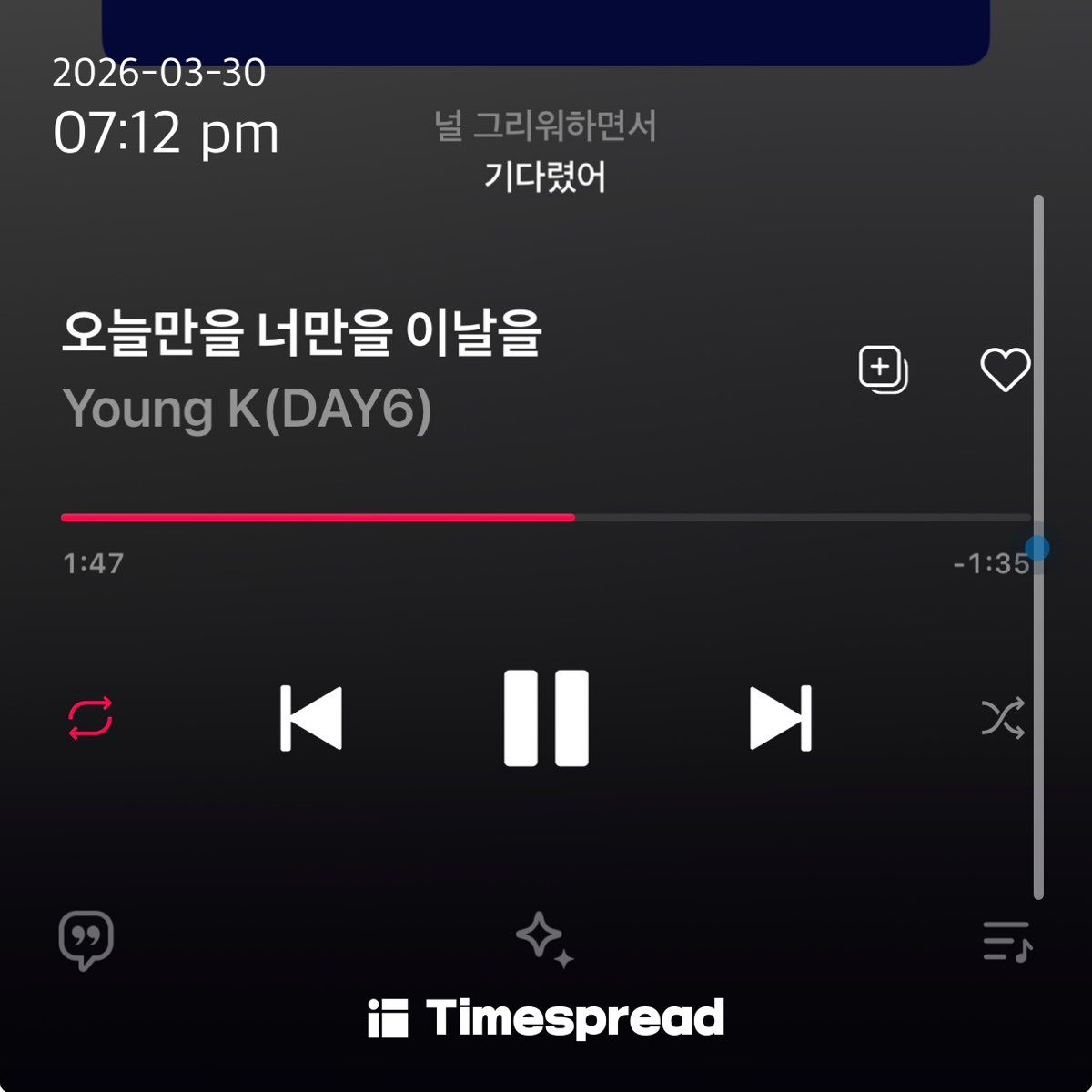Screen dimensions: 1092x1092
Task: Pause the current song
Action: (x=546, y=718)
